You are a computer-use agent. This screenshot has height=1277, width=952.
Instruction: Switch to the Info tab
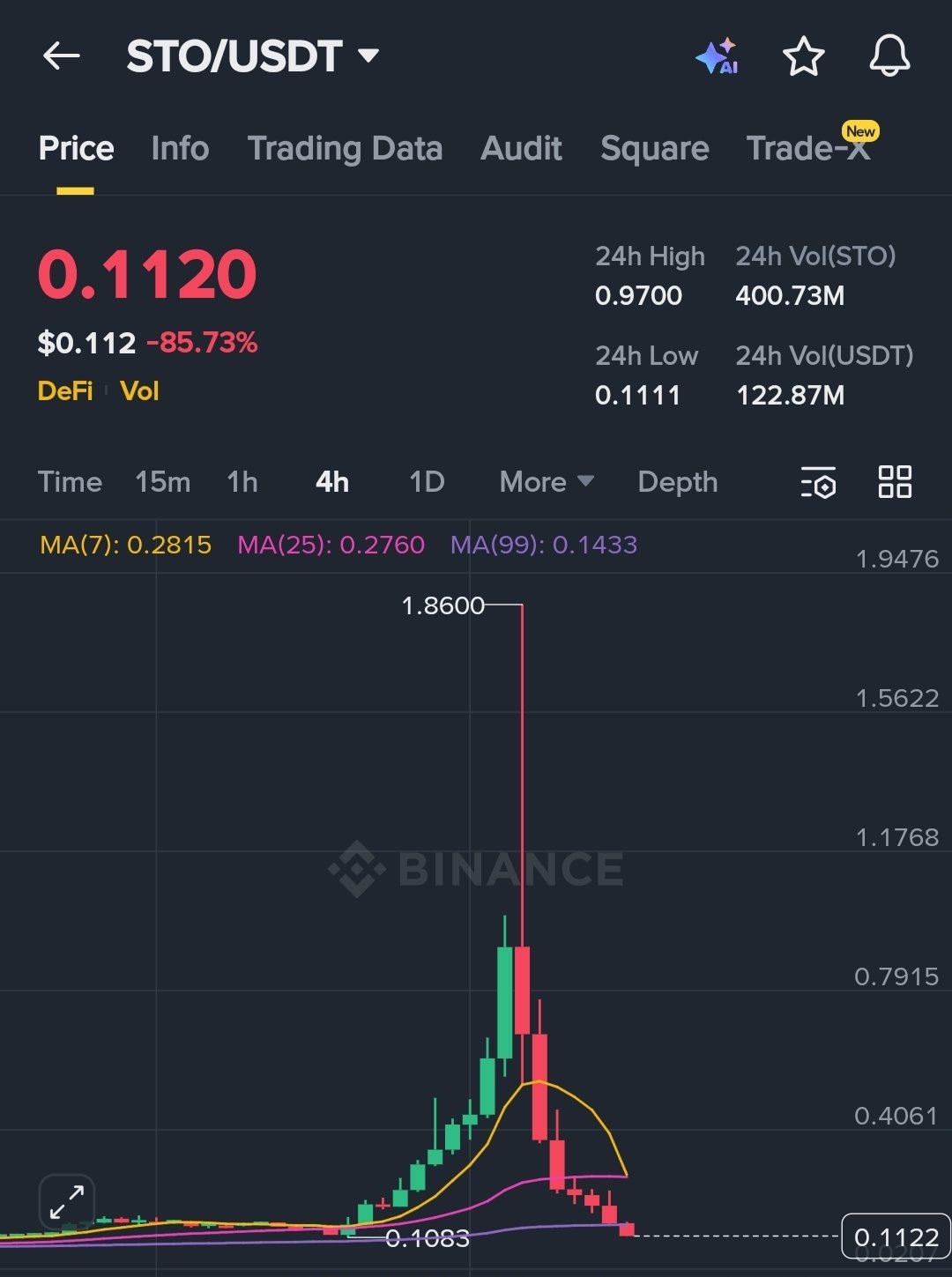click(x=180, y=148)
